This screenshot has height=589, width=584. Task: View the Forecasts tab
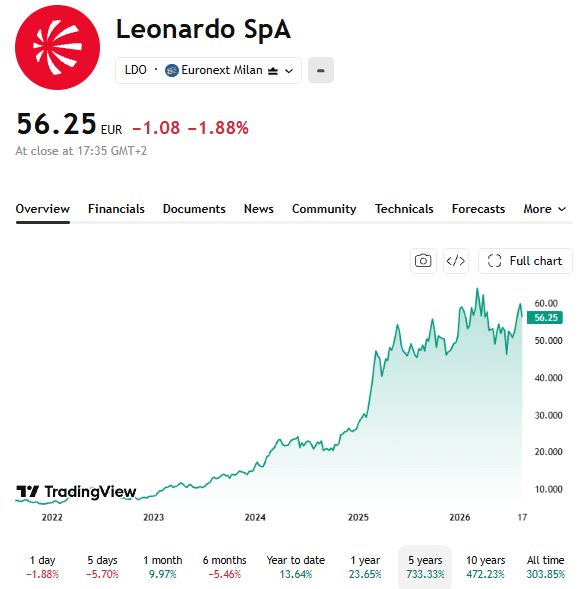478,209
